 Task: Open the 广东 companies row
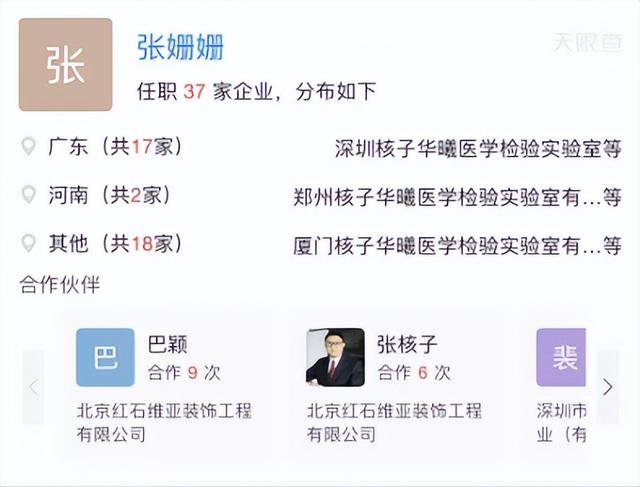tap(320, 148)
